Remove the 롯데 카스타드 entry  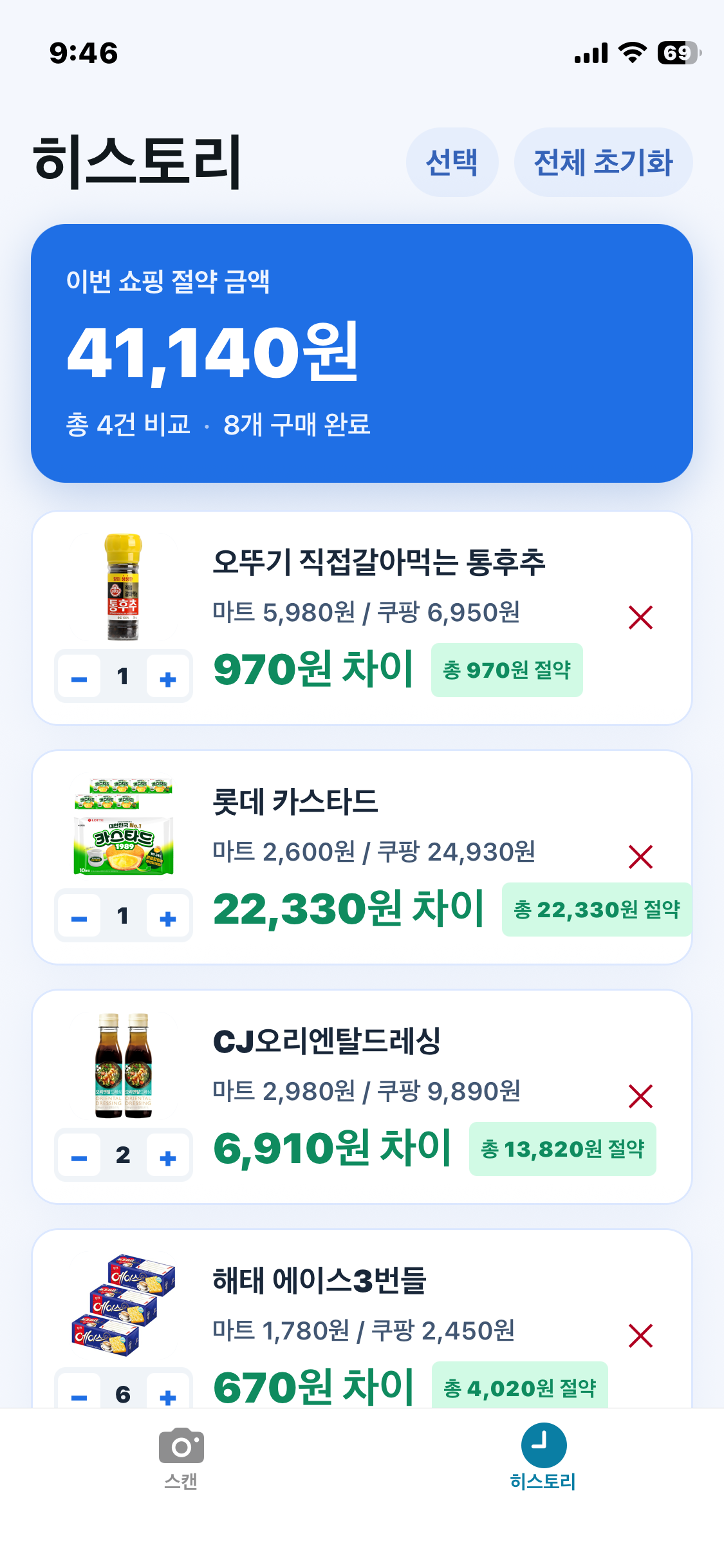click(x=640, y=857)
